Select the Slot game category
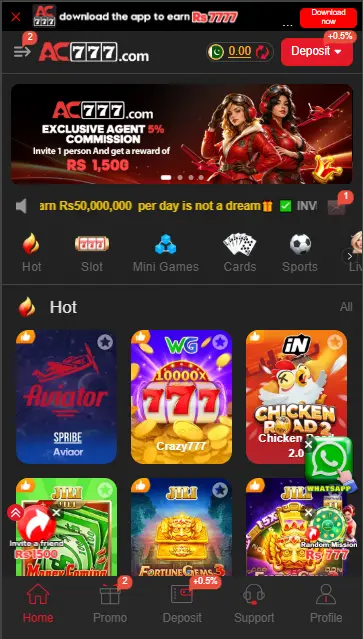 [x=92, y=253]
